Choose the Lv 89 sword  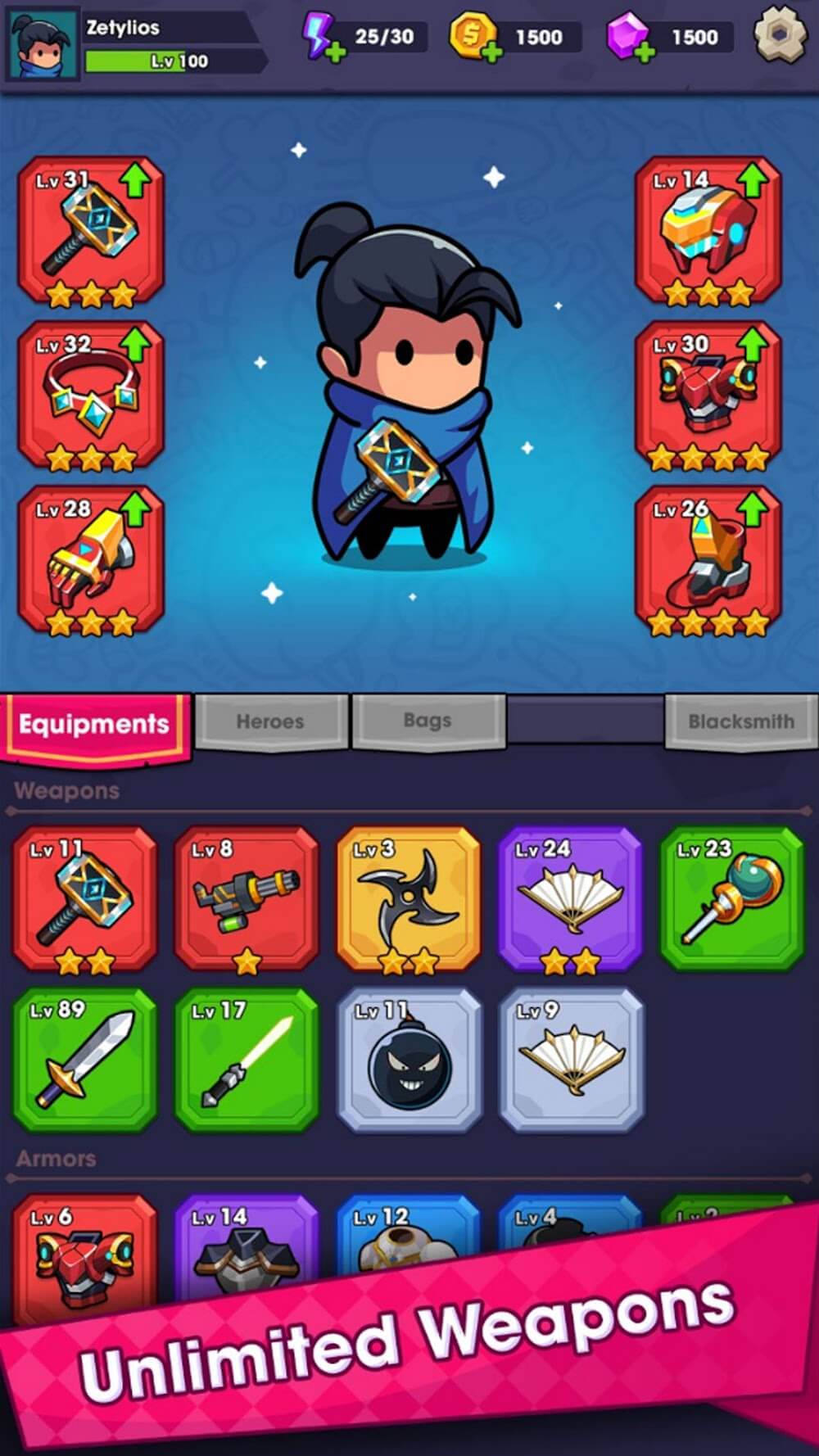[x=84, y=1060]
